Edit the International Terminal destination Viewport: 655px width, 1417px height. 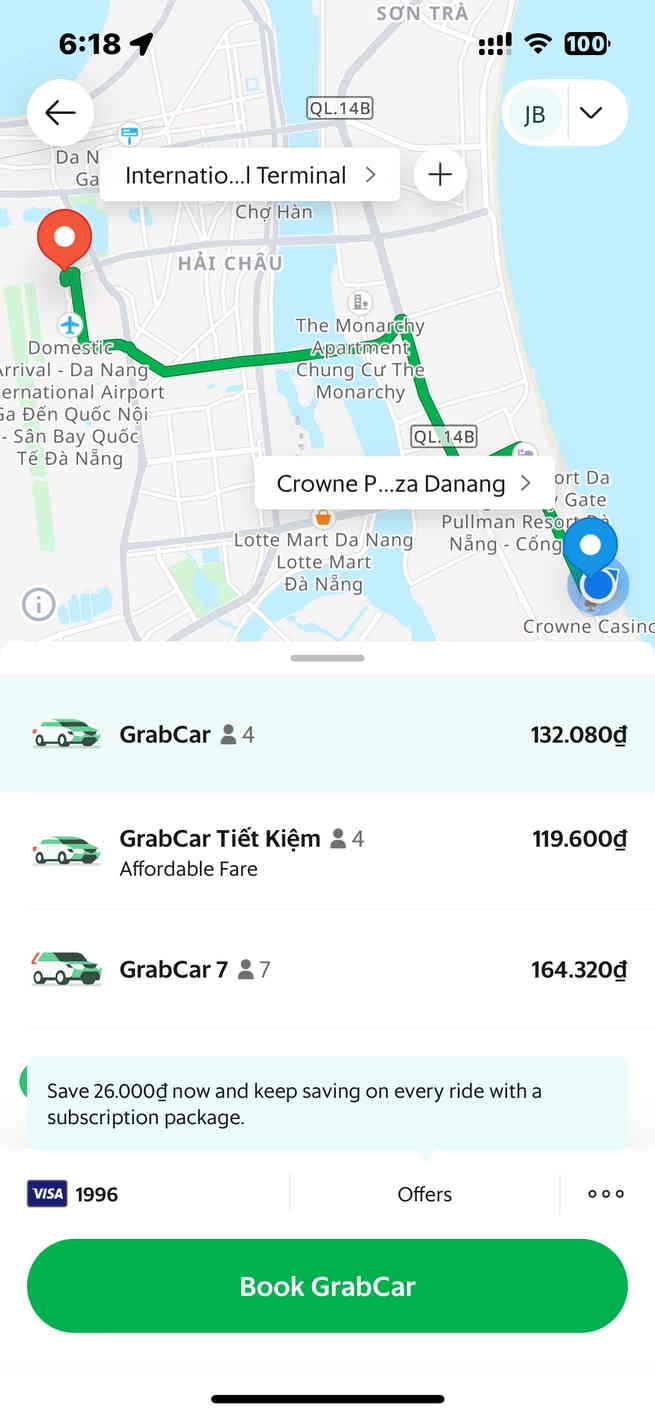(249, 175)
